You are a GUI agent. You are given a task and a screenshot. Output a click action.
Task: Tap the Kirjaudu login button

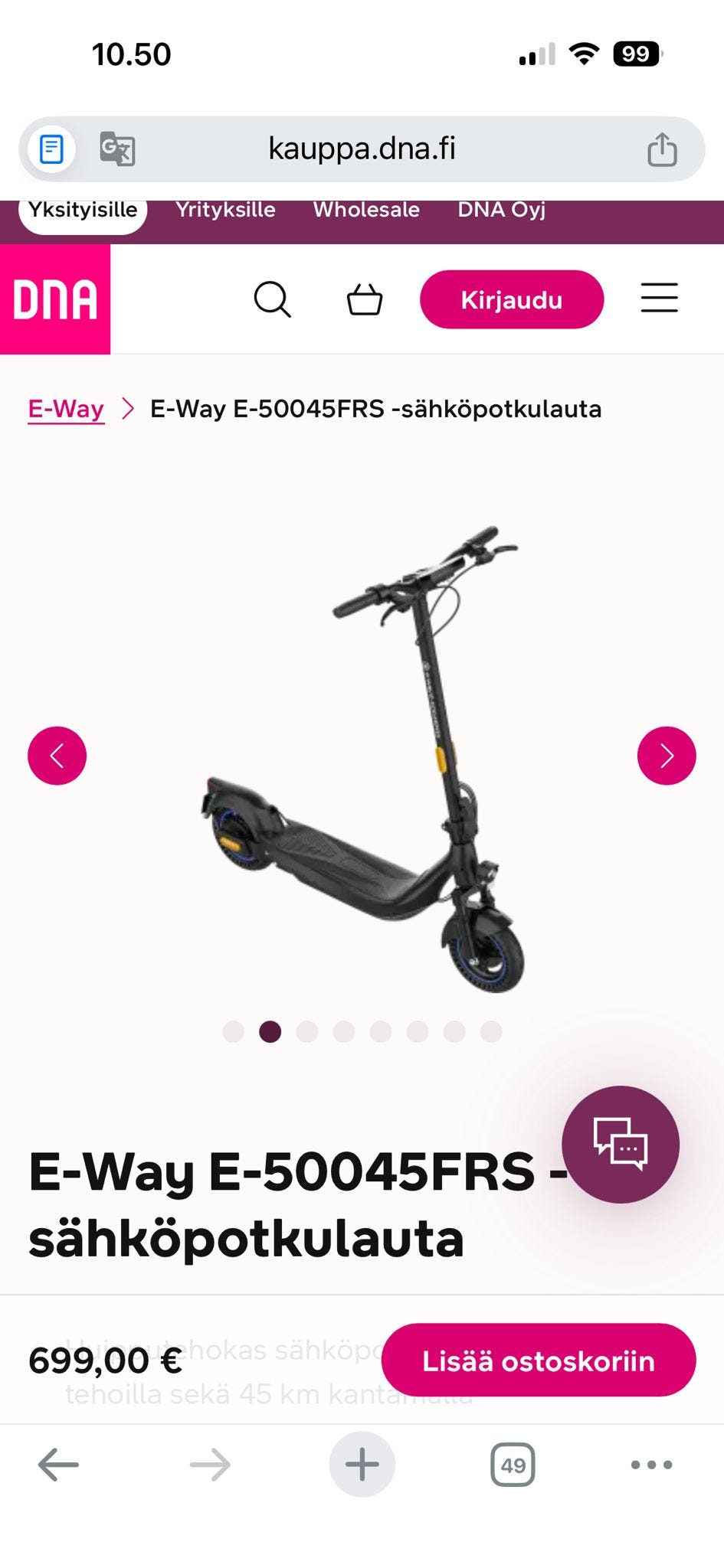(x=511, y=299)
